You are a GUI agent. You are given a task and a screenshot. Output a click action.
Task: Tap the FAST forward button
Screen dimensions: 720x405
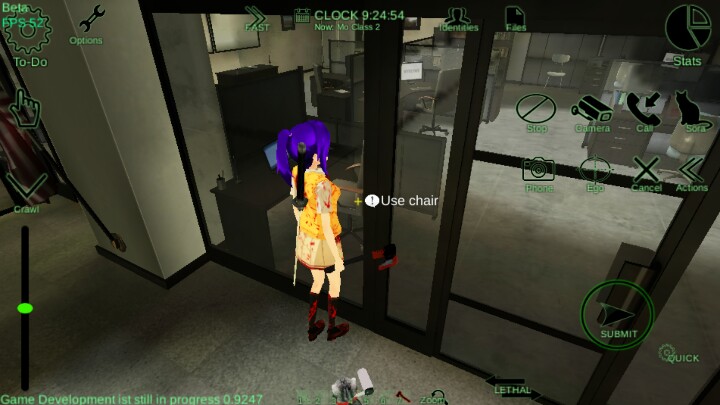pyautogui.click(x=257, y=17)
